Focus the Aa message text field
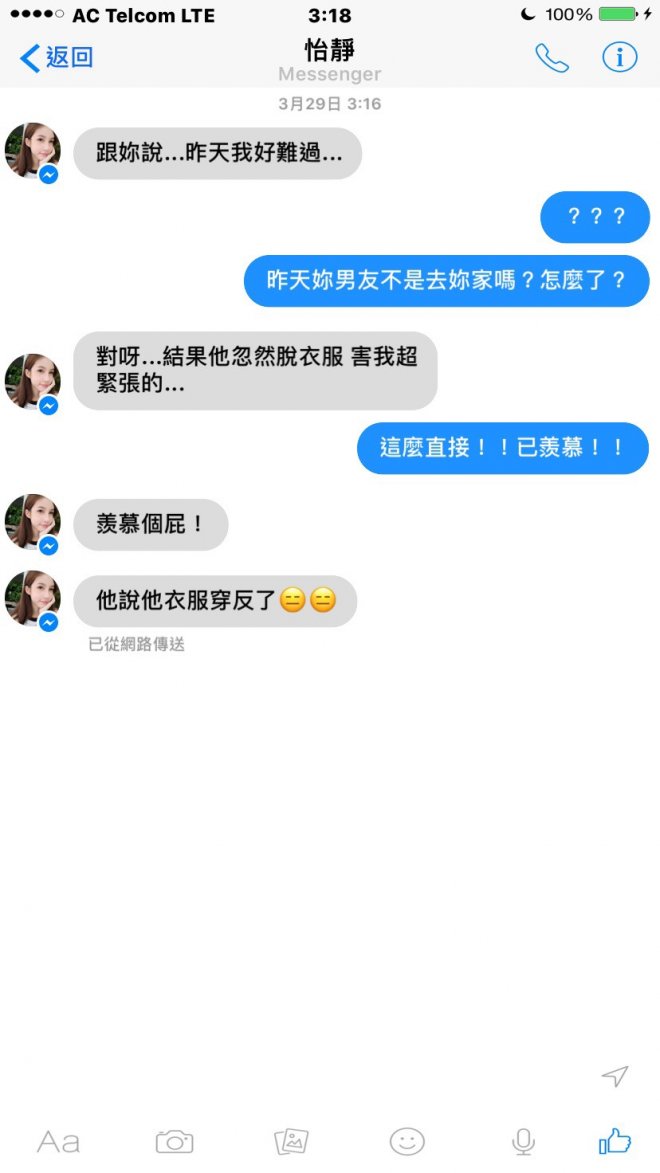 pos(58,1142)
